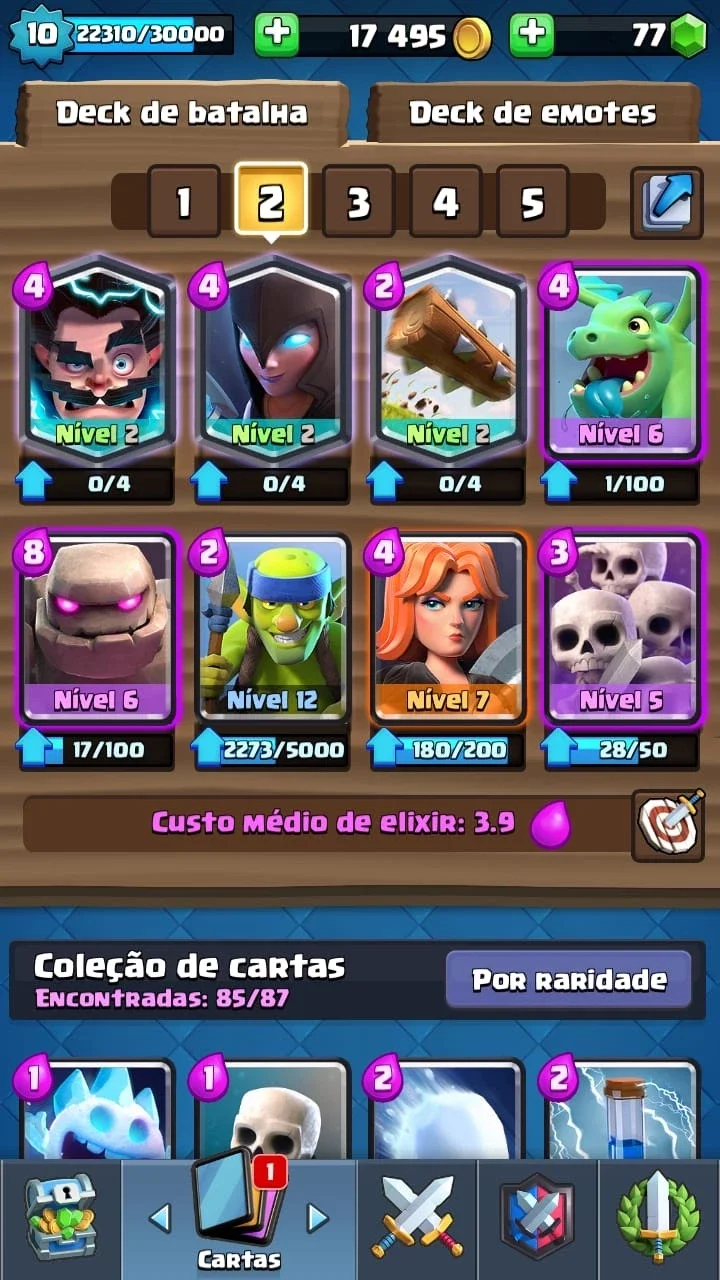Select deck slot number 1
This screenshot has height=1280, width=720.
click(183, 202)
